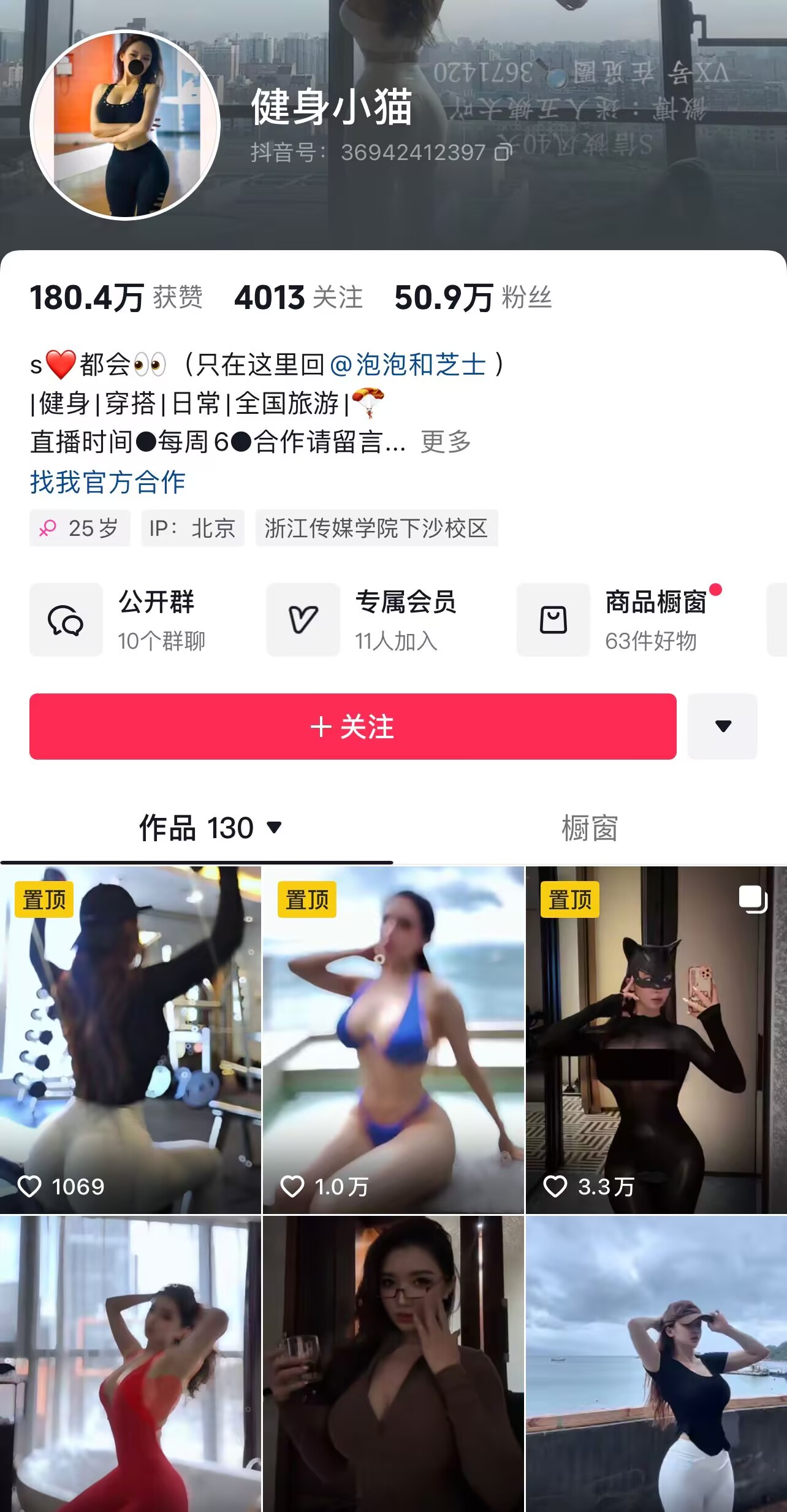
Task: Open the pinned post with 3.3万 likes
Action: 656,1039
